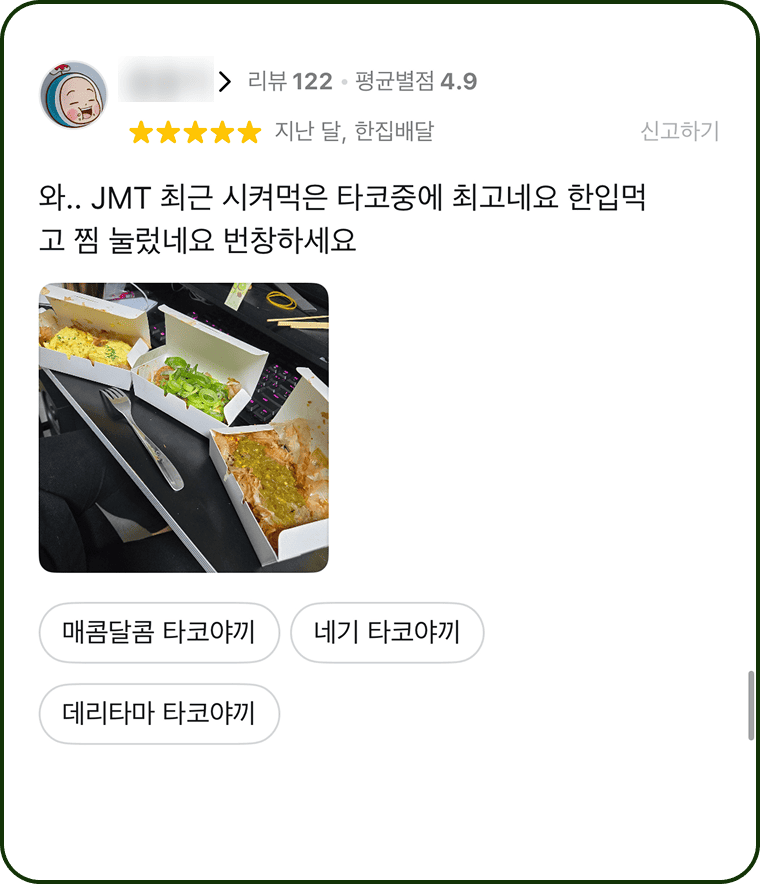Click the second rating star
Viewport: 760px width, 884px height.
click(x=168, y=130)
